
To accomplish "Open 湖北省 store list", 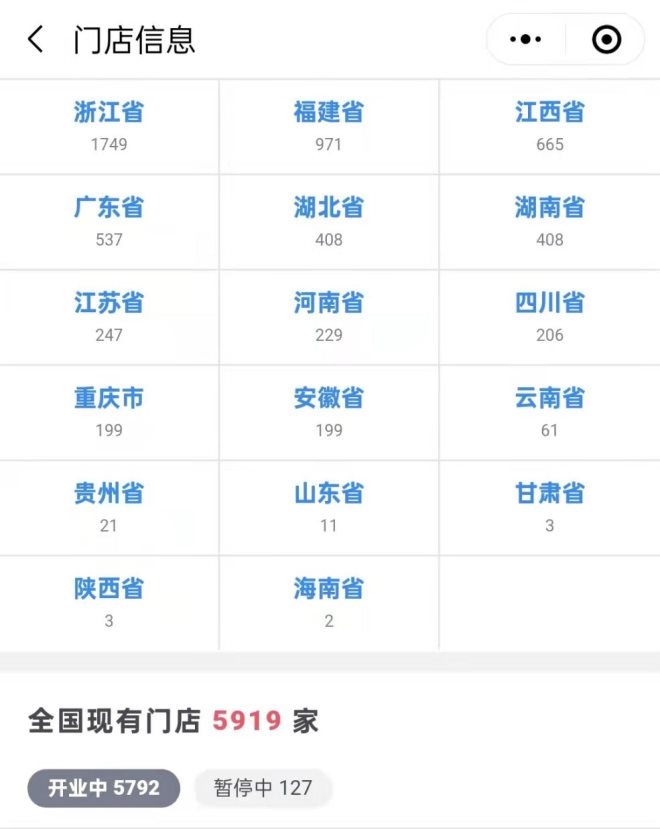I will click(x=329, y=221).
